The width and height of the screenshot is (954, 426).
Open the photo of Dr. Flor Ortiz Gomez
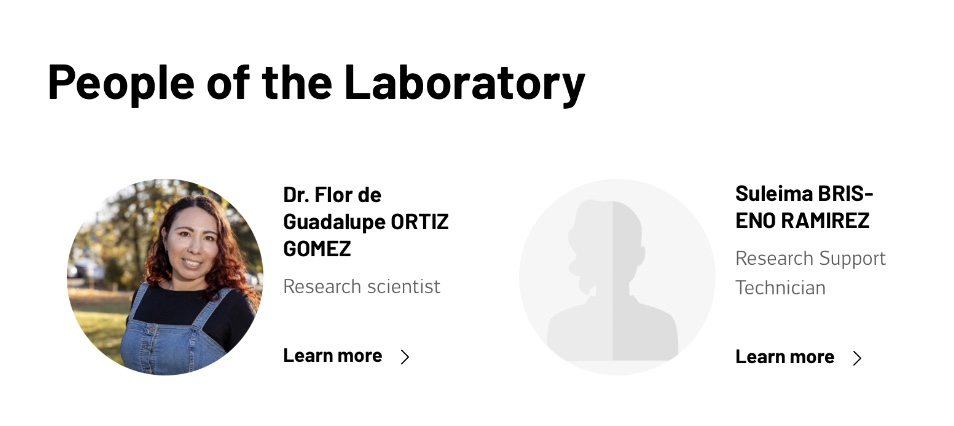click(x=164, y=277)
